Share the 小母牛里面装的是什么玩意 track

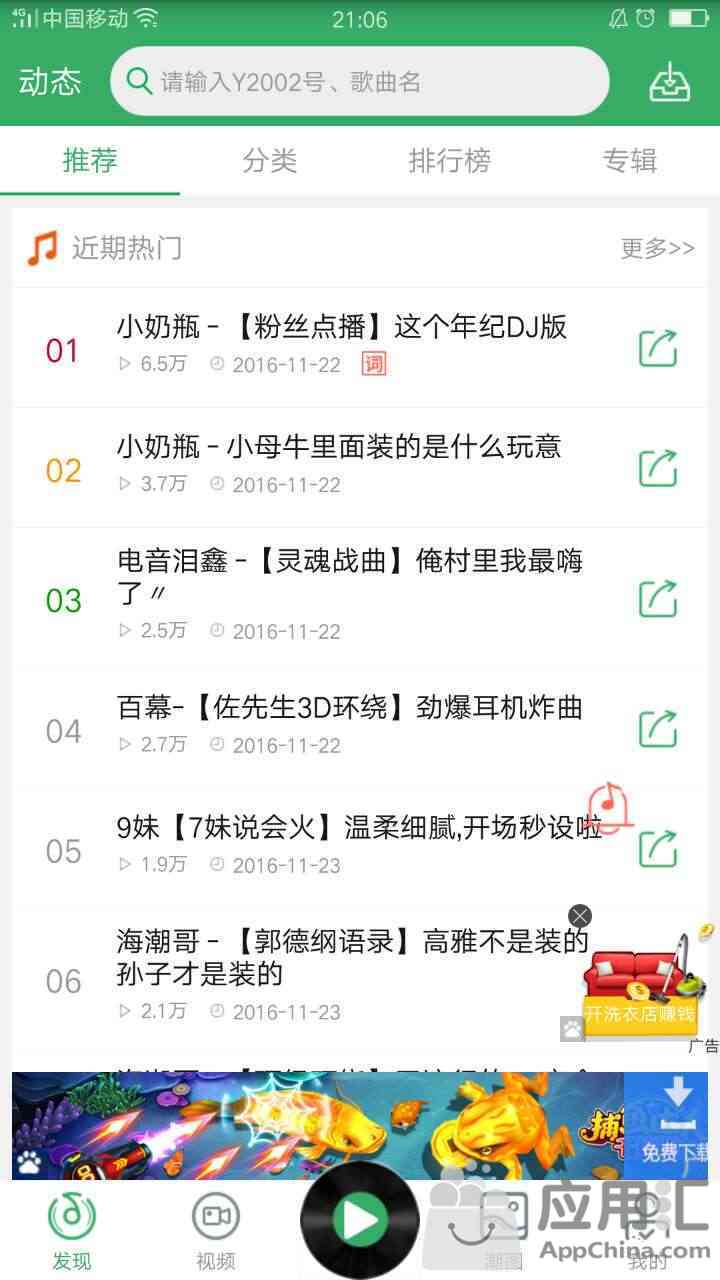click(658, 467)
